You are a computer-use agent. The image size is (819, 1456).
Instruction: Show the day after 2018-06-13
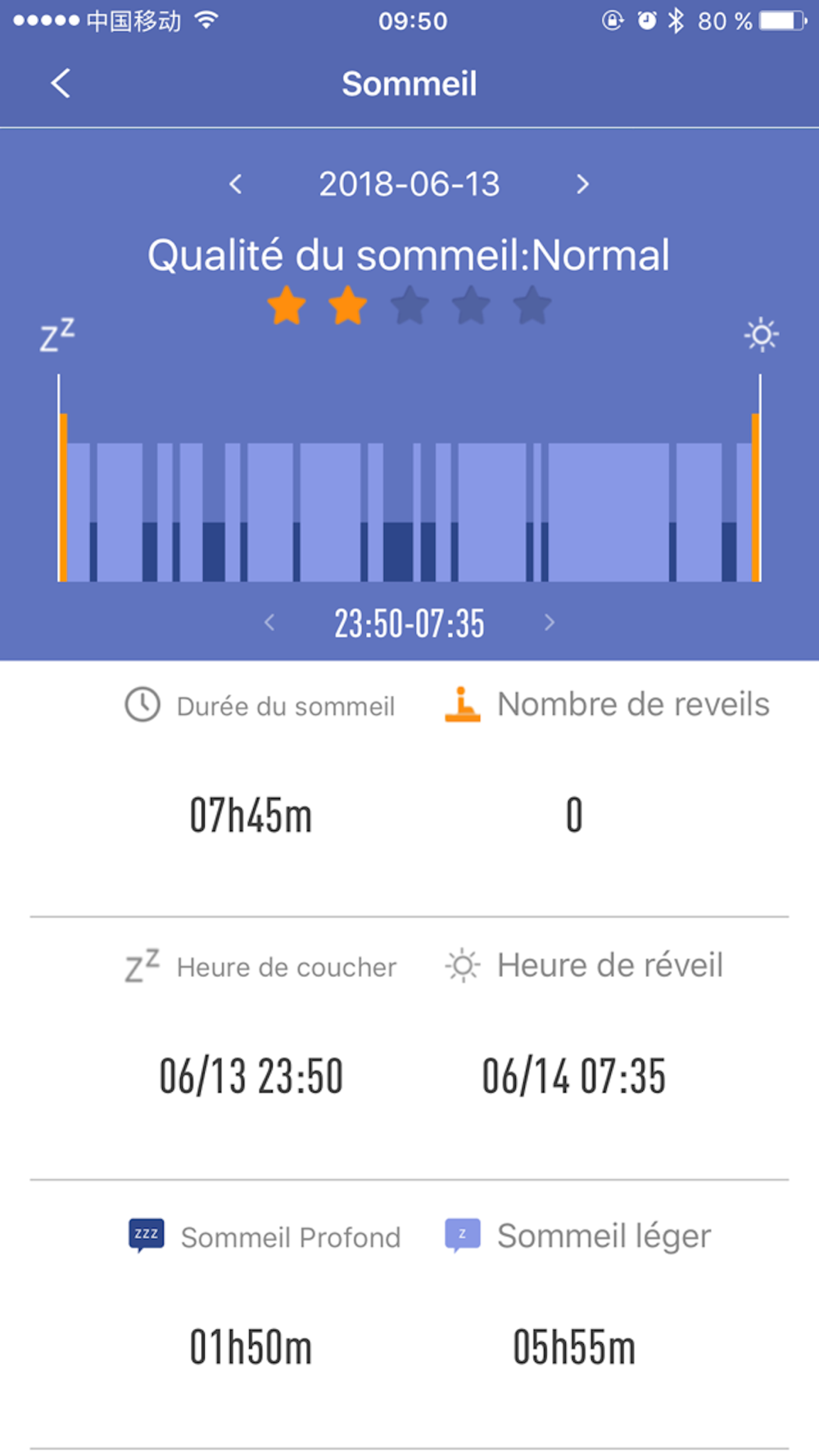pyautogui.click(x=582, y=183)
